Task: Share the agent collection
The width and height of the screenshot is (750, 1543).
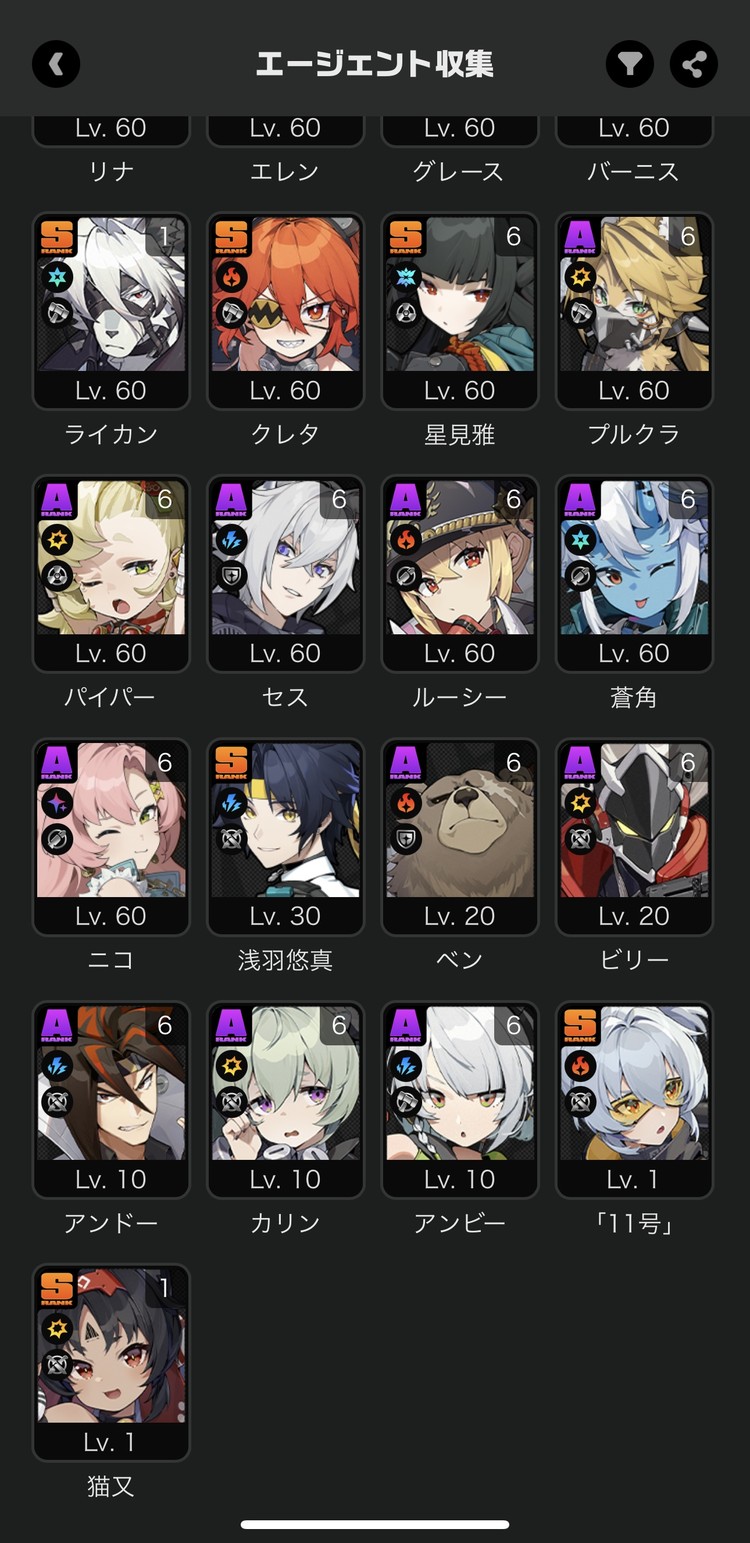Action: 694,65
